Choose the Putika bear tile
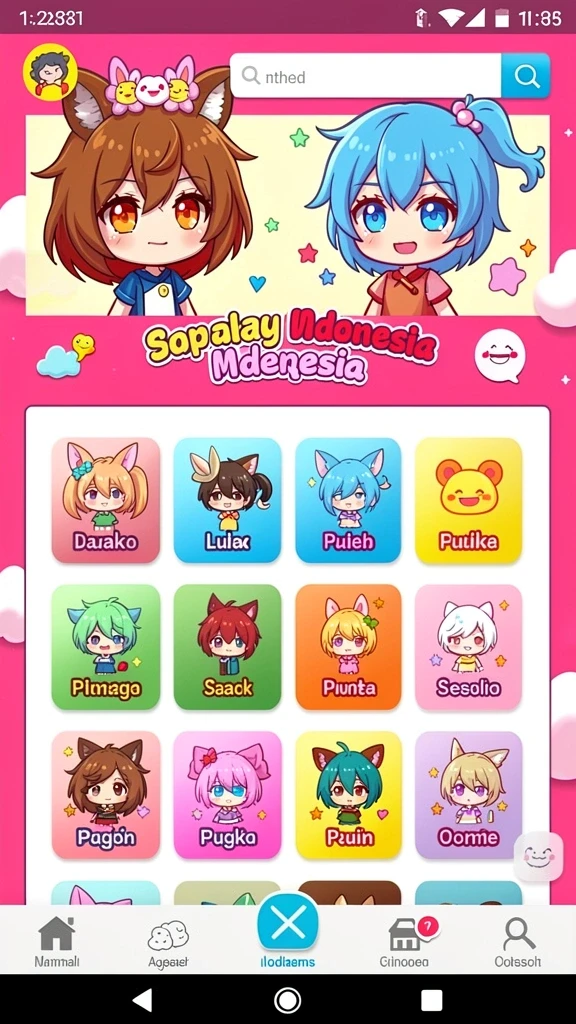This screenshot has width=576, height=1024. 468,500
